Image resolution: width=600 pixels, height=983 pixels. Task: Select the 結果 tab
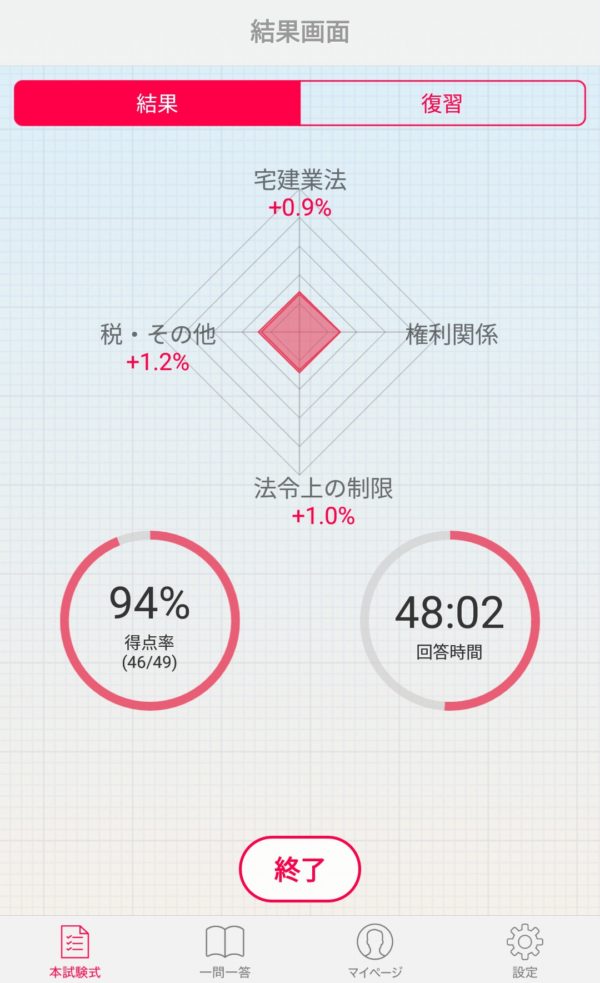[157, 103]
